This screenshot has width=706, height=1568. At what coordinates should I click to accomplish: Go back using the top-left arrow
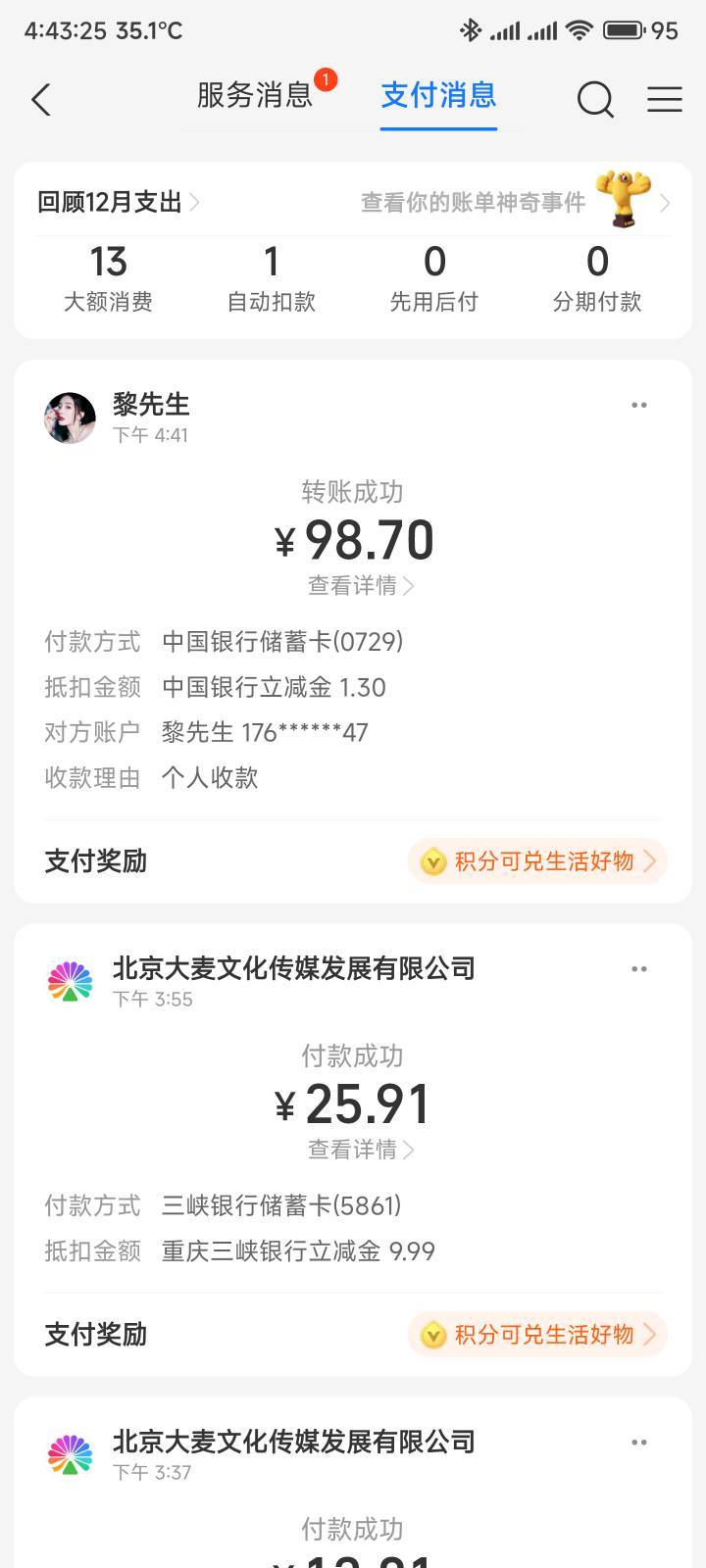tap(41, 99)
